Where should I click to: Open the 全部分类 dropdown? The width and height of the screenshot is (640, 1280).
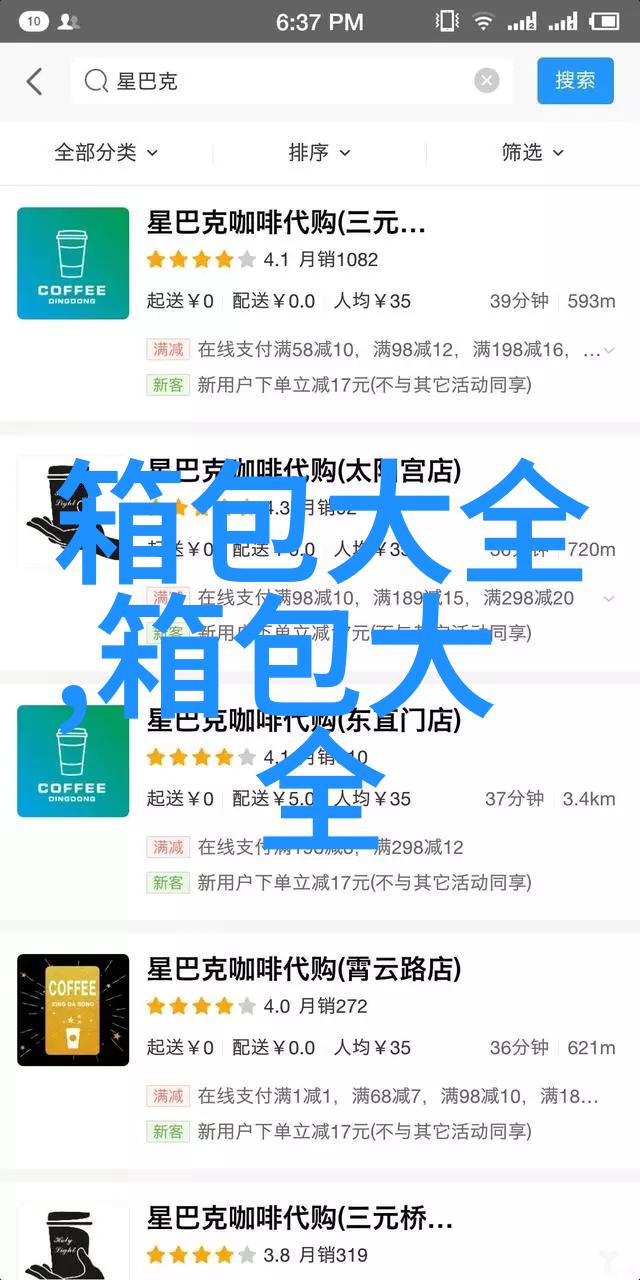tap(106, 152)
